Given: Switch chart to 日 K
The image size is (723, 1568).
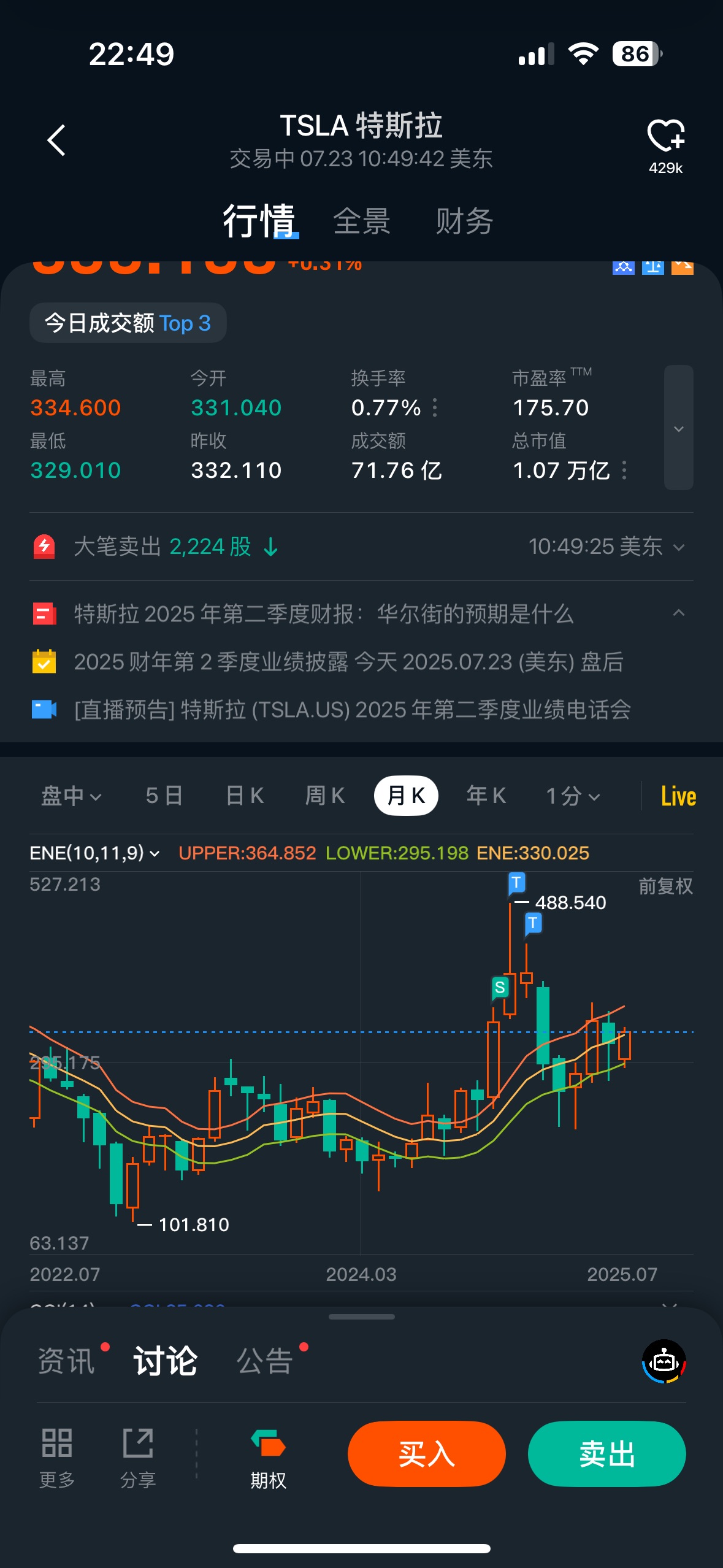Looking at the screenshot, I should point(244,796).
